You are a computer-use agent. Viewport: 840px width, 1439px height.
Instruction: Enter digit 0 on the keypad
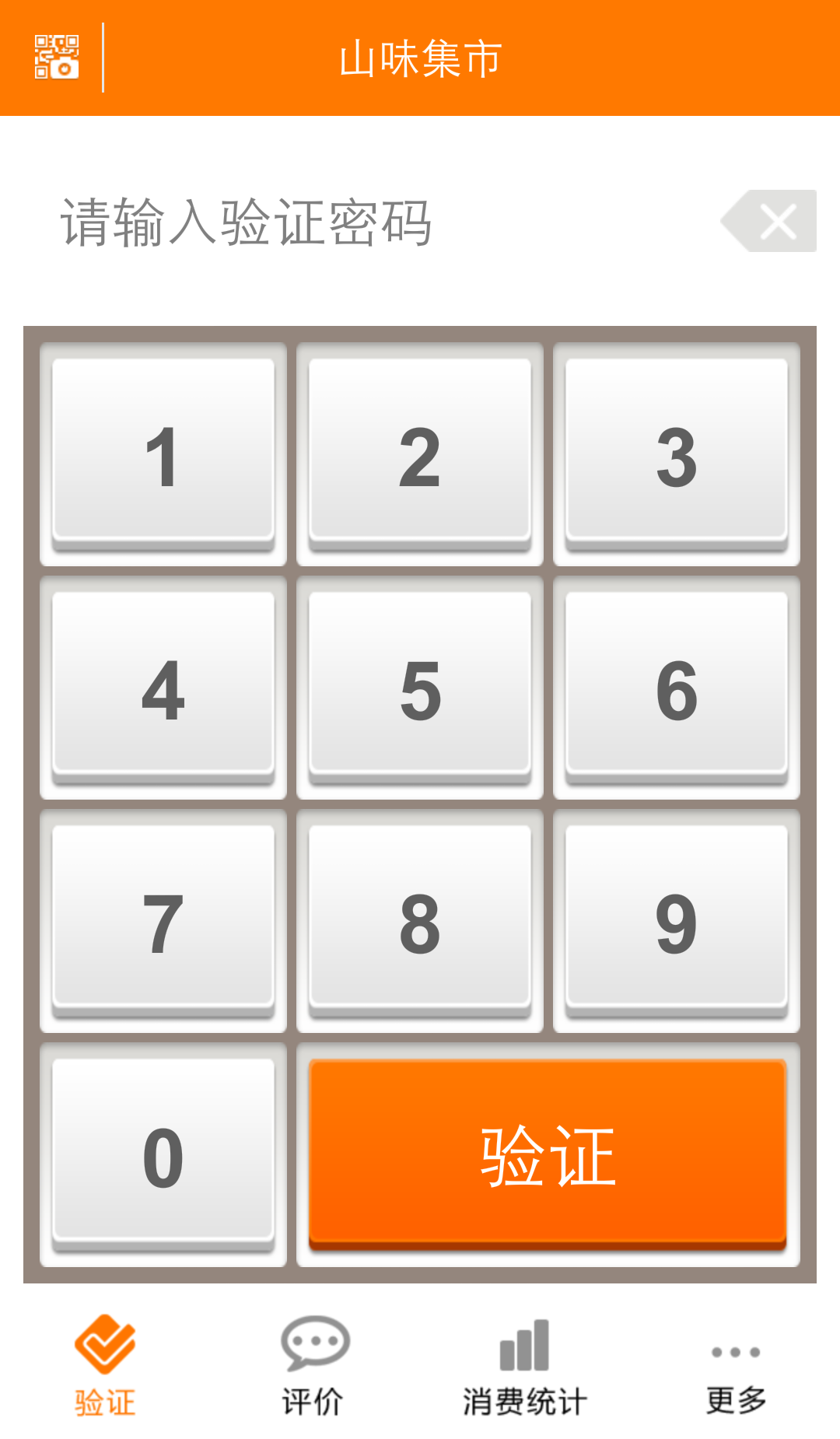163,1154
